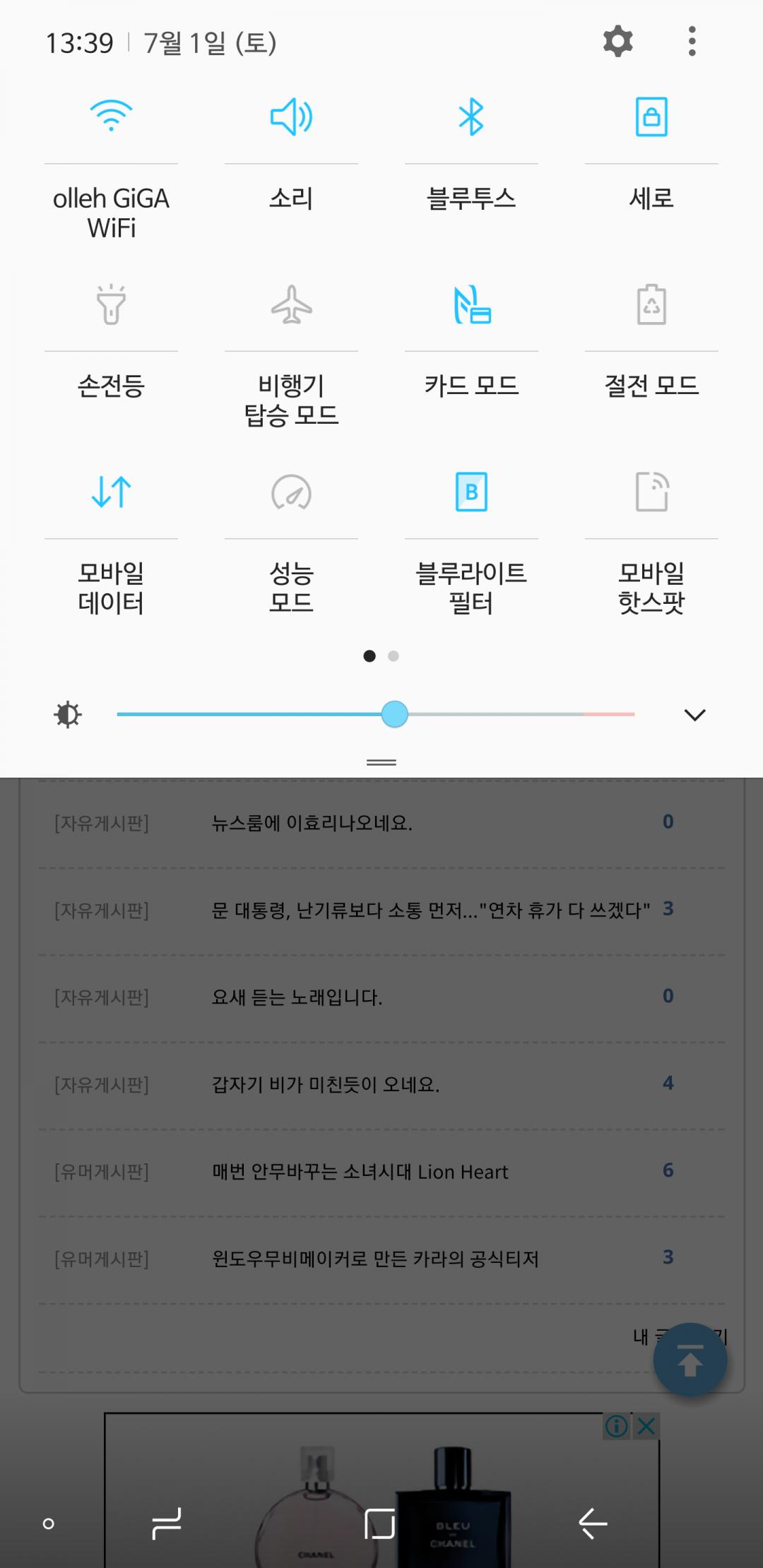Enable 비행기 탑승 모드 airplane mode
Screen dimensions: 763x1568
[x=291, y=304]
